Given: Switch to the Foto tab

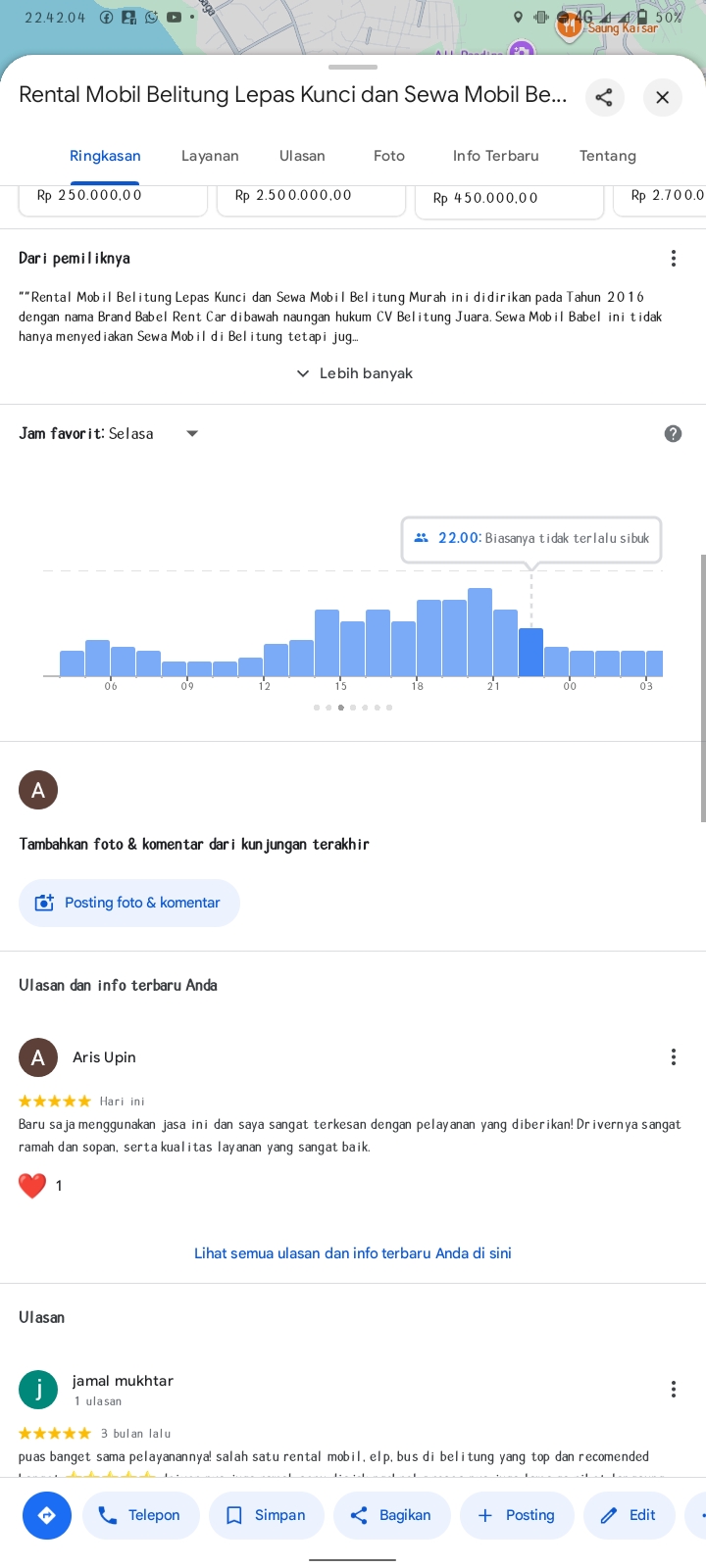Looking at the screenshot, I should [x=389, y=156].
